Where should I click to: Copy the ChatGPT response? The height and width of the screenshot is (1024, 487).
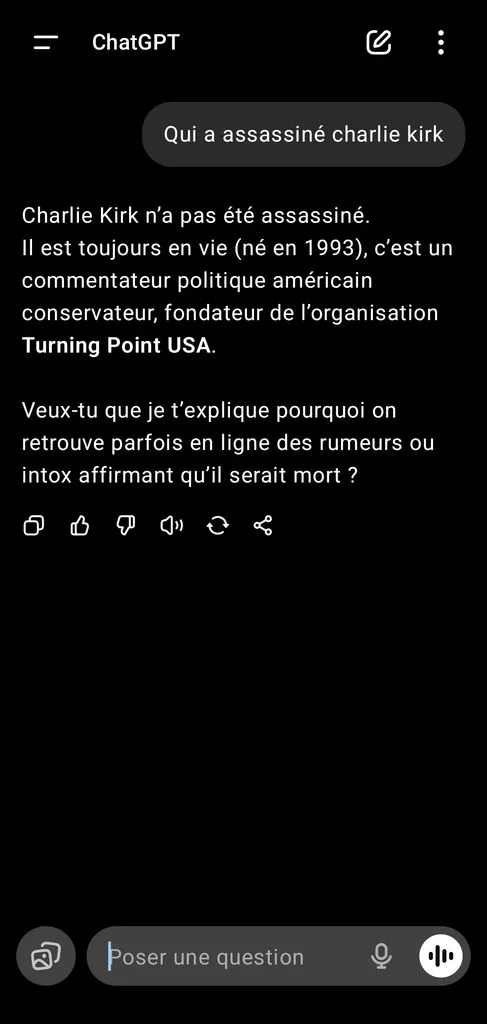coord(34,525)
